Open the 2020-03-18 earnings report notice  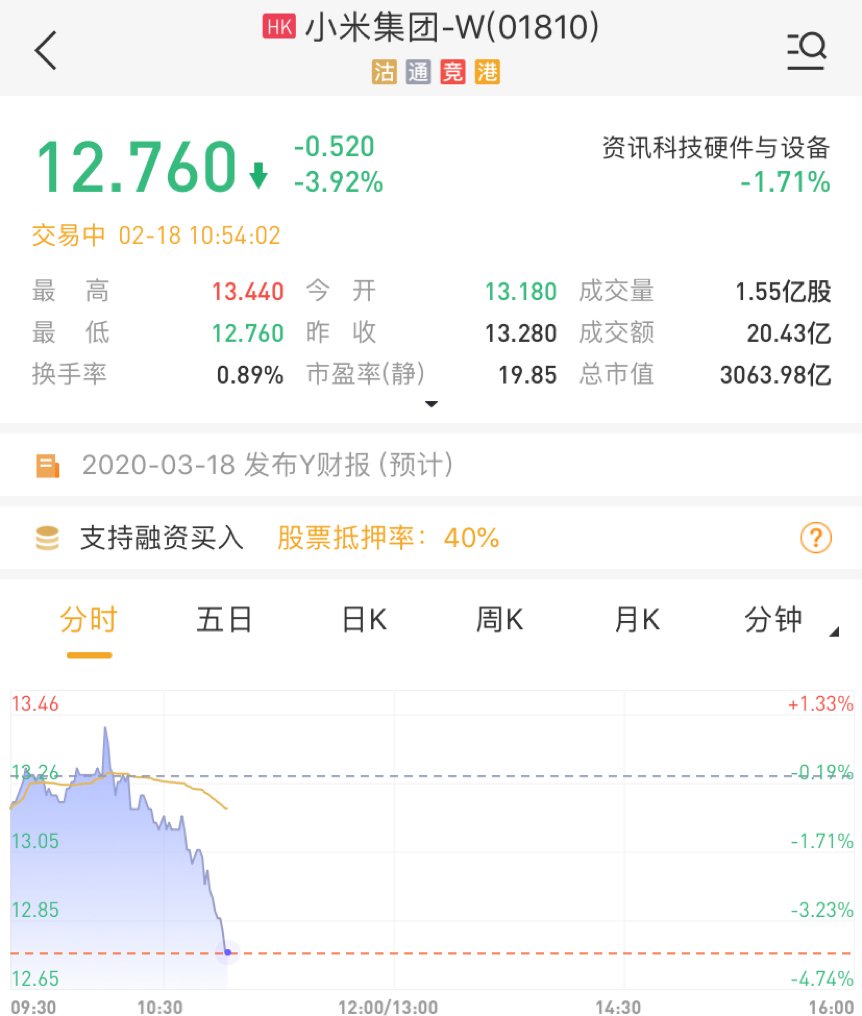[x=267, y=465]
